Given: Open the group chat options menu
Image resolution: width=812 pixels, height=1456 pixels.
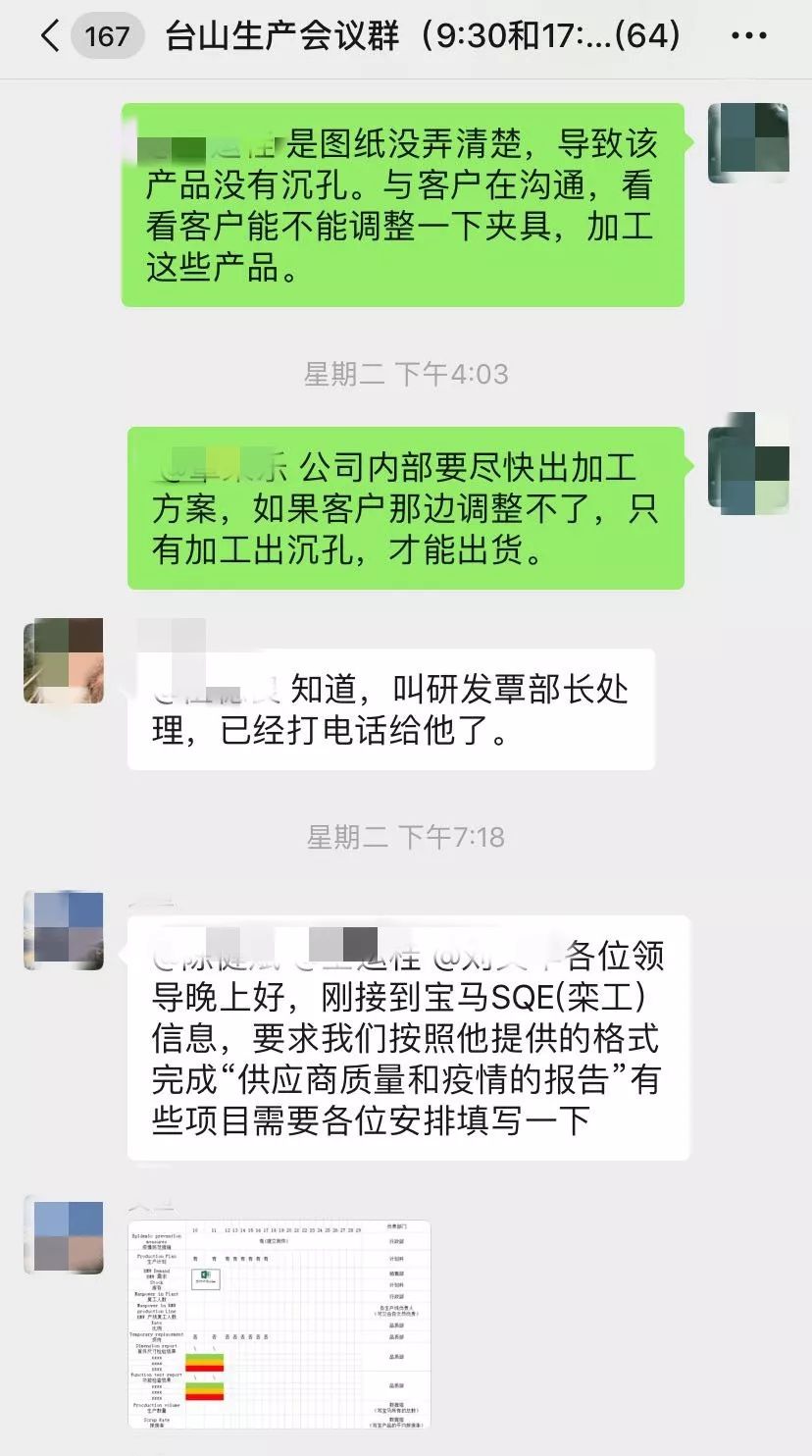Looking at the screenshot, I should tap(749, 37).
